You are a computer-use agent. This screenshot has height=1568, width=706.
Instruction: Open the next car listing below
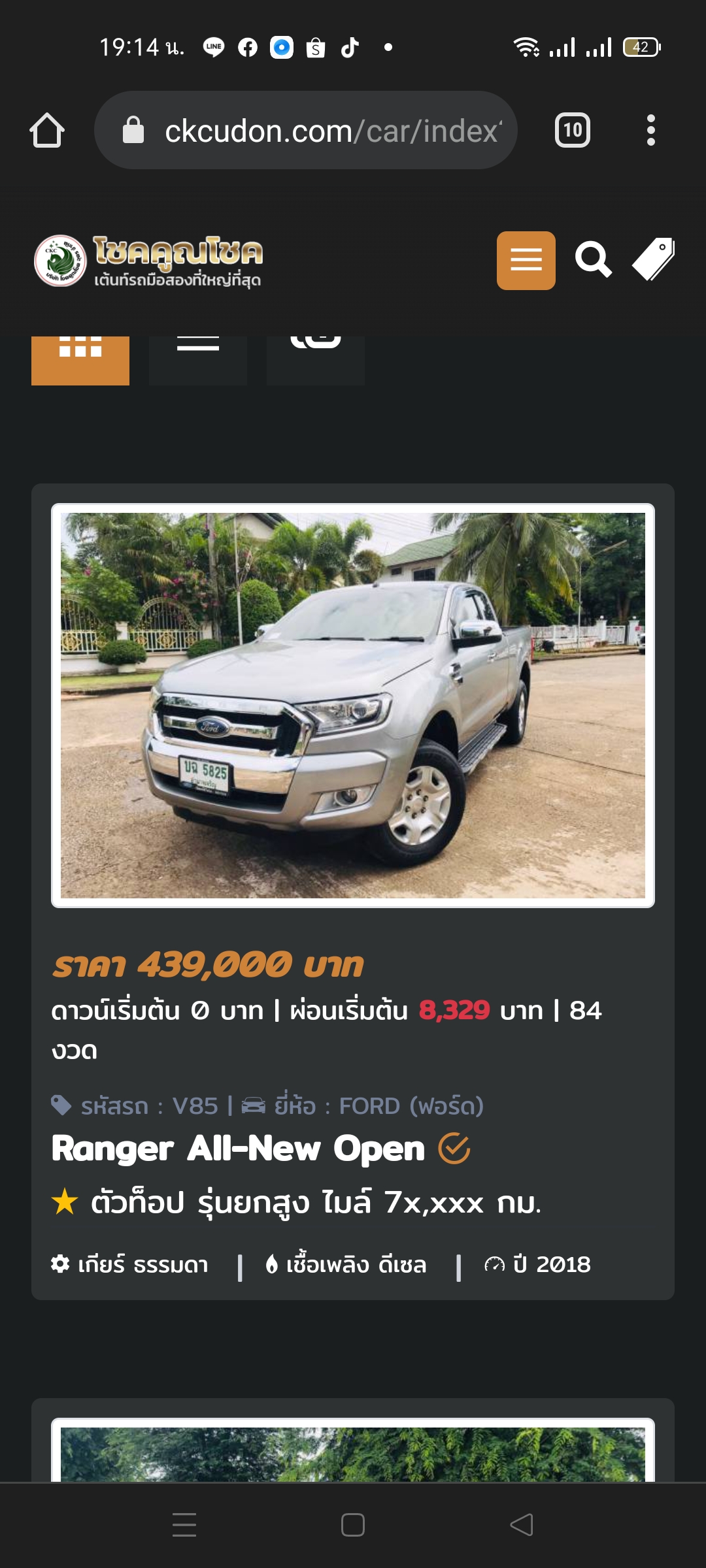coord(353,1450)
